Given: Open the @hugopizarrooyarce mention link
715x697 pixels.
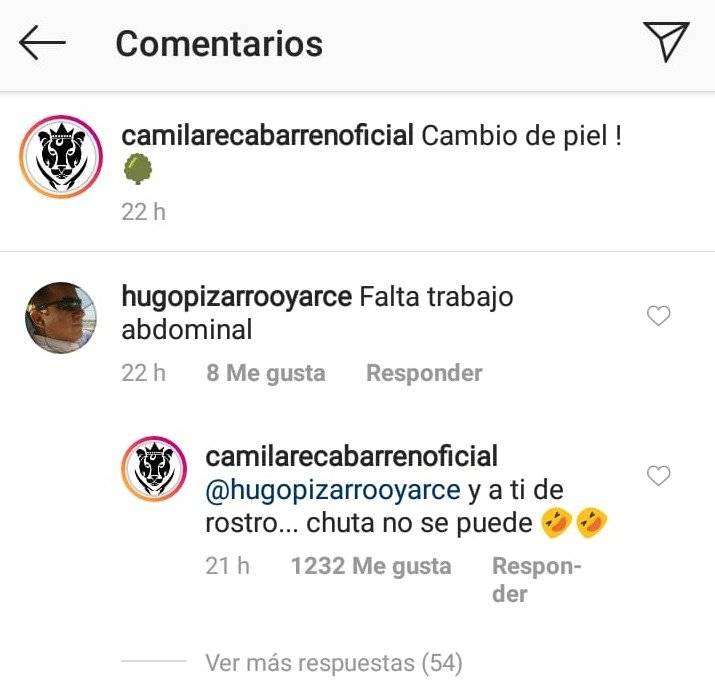Looking at the screenshot, I should click(x=332, y=491).
